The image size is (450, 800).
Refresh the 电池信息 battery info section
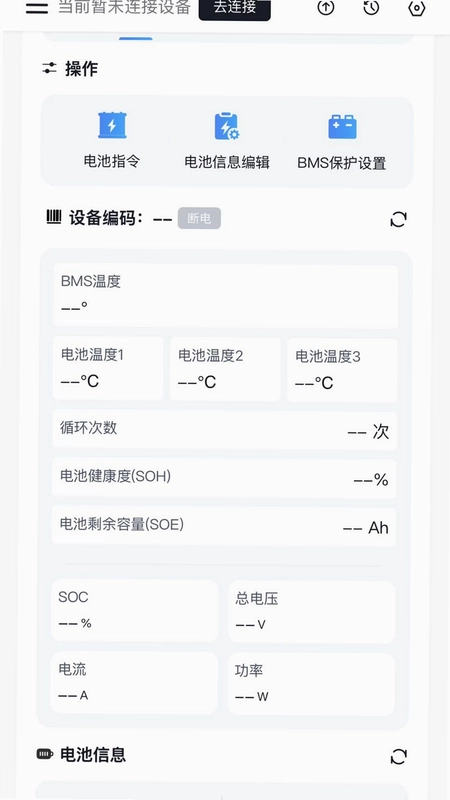click(398, 756)
